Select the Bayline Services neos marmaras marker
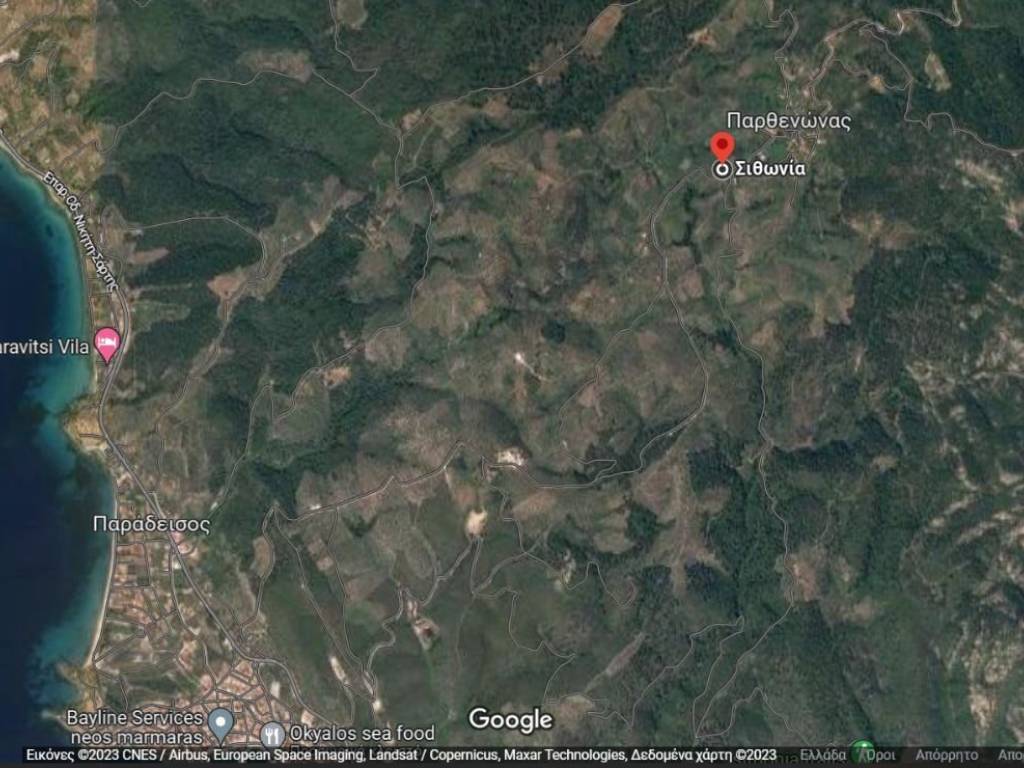1024x768 pixels. 221,721
